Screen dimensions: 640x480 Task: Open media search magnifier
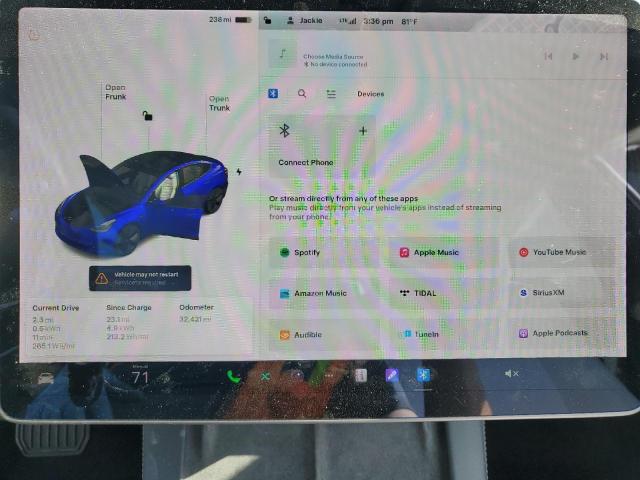pos(302,94)
